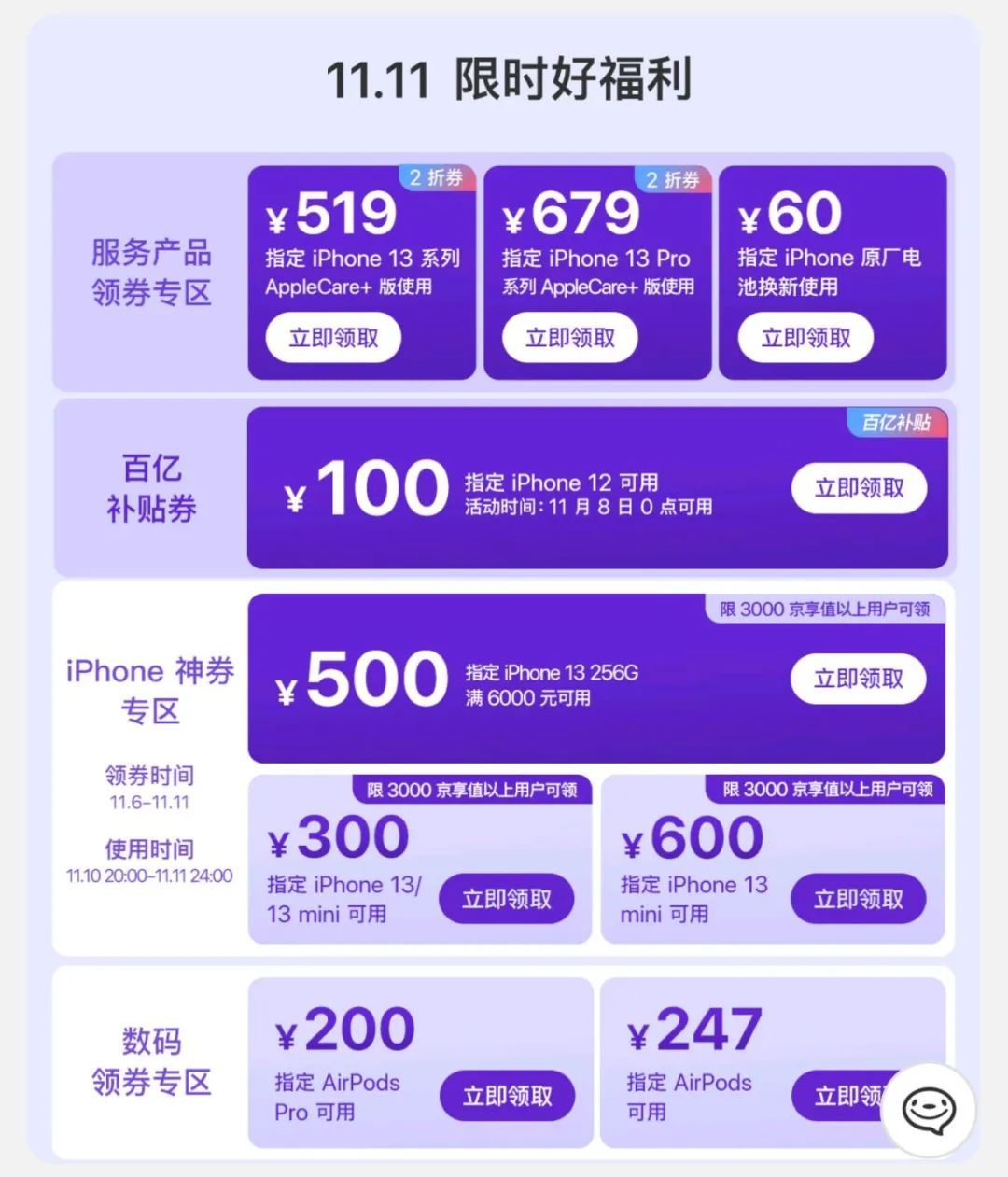Image resolution: width=1008 pixels, height=1177 pixels.
Task: Get the ¥100 iPhone 12 subsidy coupon
Action: [859, 488]
